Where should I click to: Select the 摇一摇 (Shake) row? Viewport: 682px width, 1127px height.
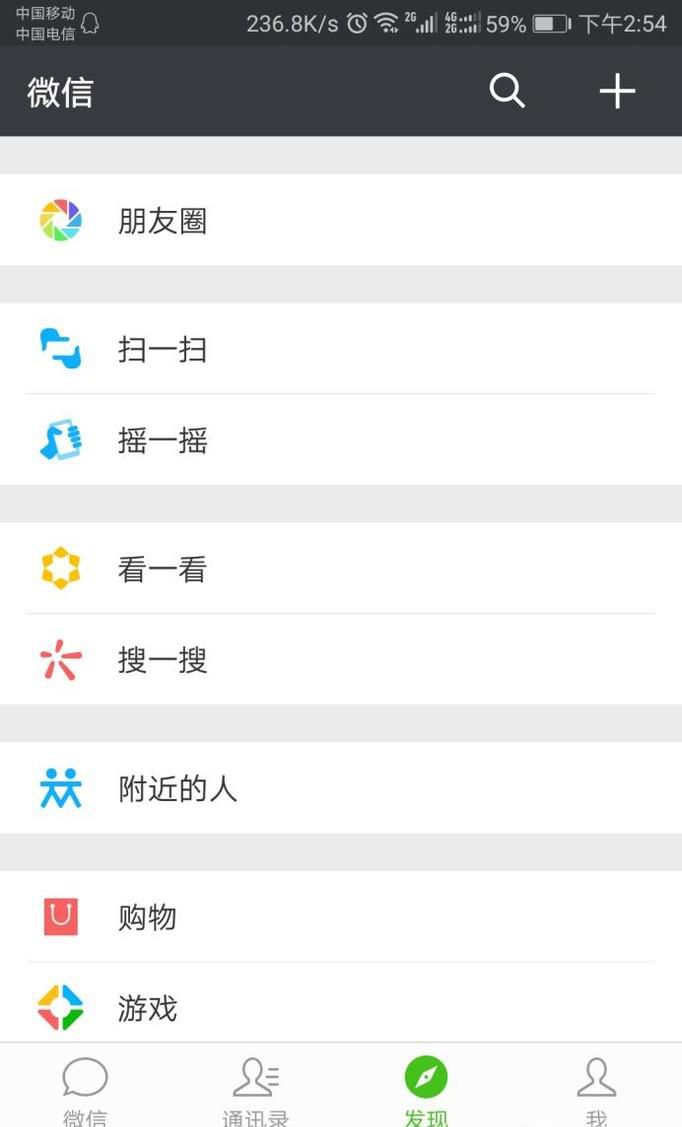coord(340,440)
